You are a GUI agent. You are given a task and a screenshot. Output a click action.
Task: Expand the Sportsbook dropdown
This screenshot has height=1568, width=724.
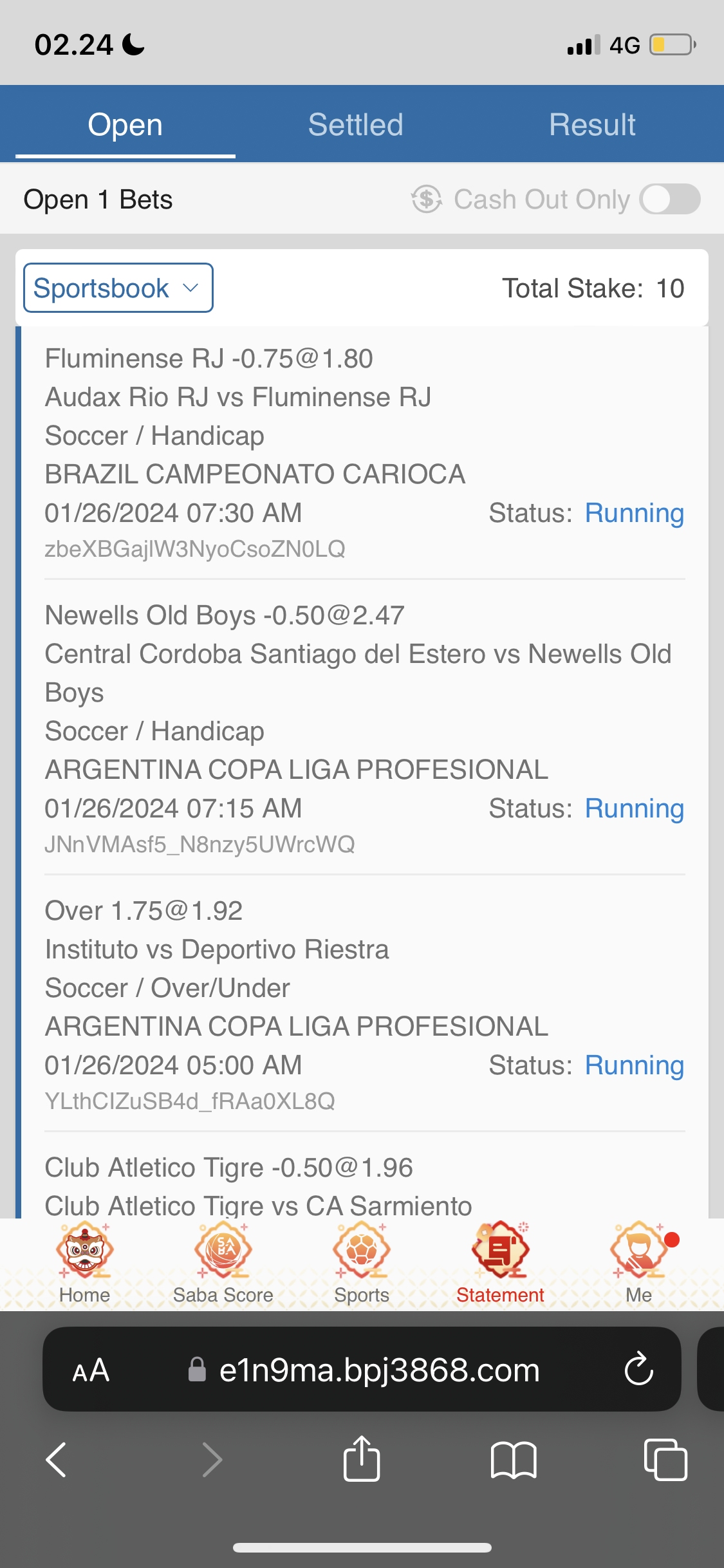[118, 288]
